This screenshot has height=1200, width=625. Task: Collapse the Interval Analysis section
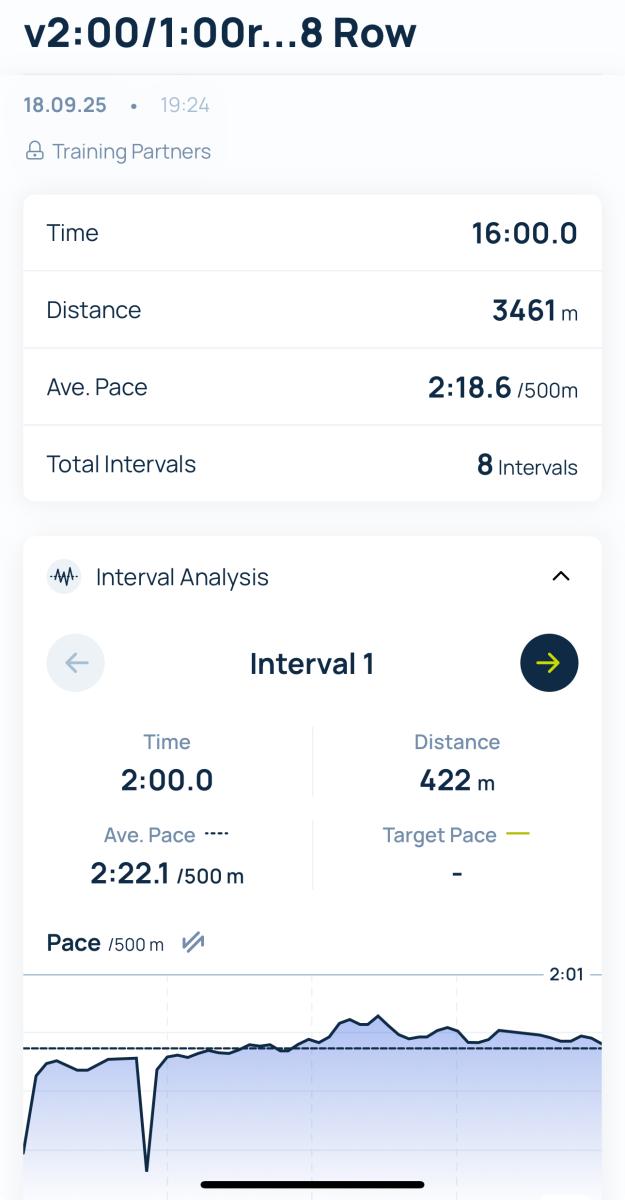coord(561,576)
